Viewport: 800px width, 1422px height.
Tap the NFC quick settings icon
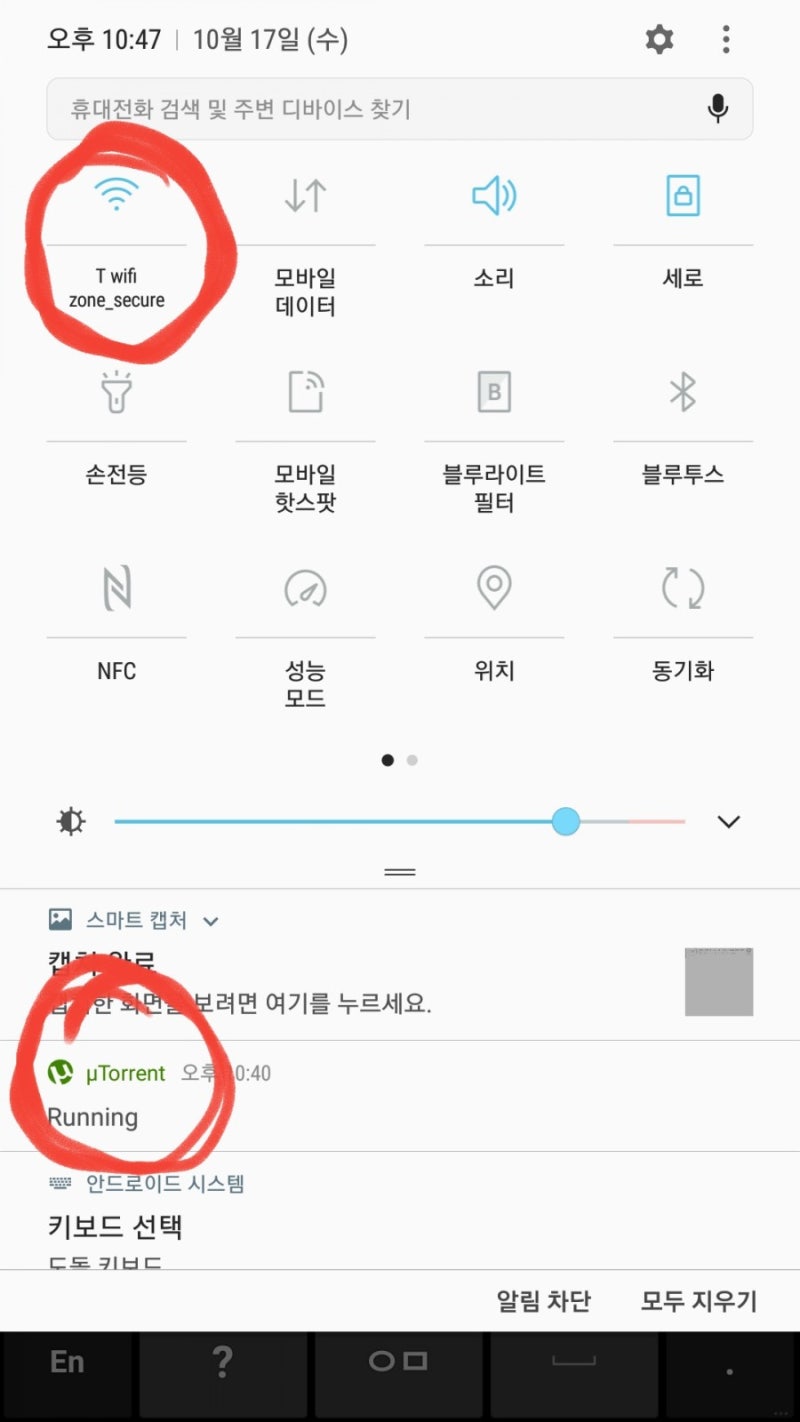coord(117,589)
